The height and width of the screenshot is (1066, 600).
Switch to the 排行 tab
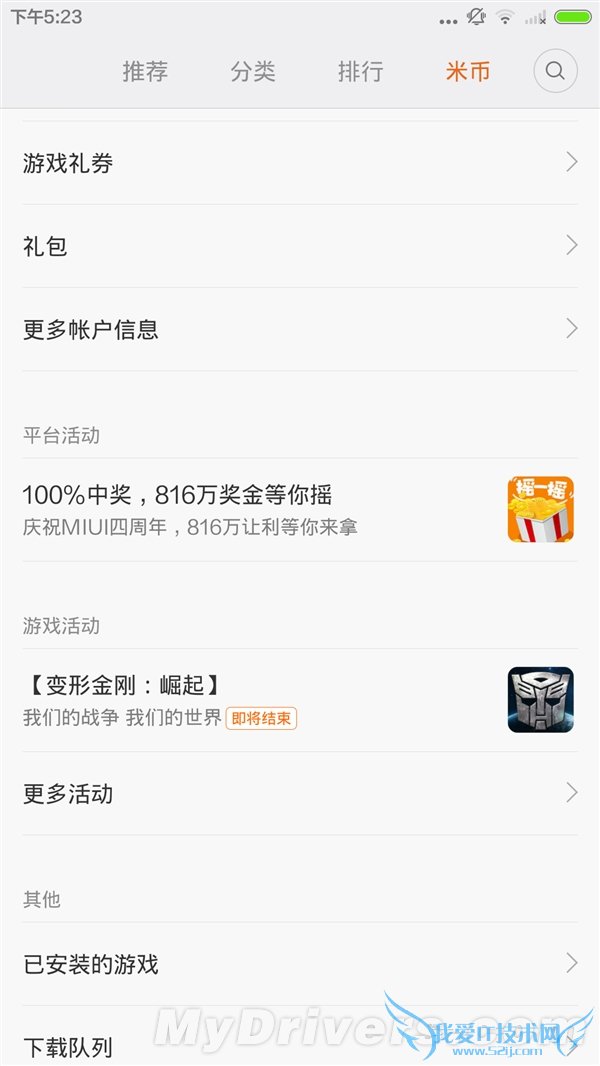coord(360,72)
